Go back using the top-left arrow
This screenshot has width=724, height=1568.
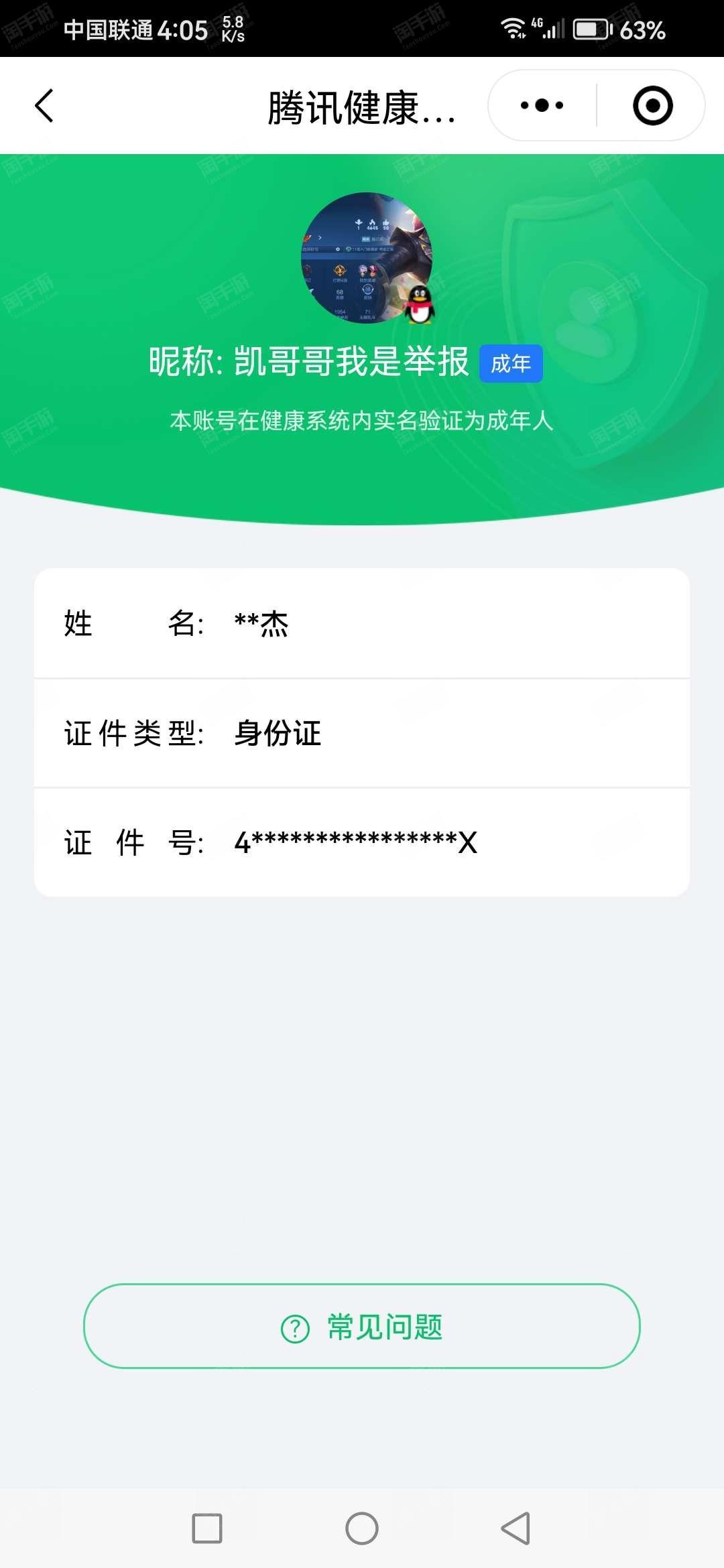pyautogui.click(x=44, y=106)
